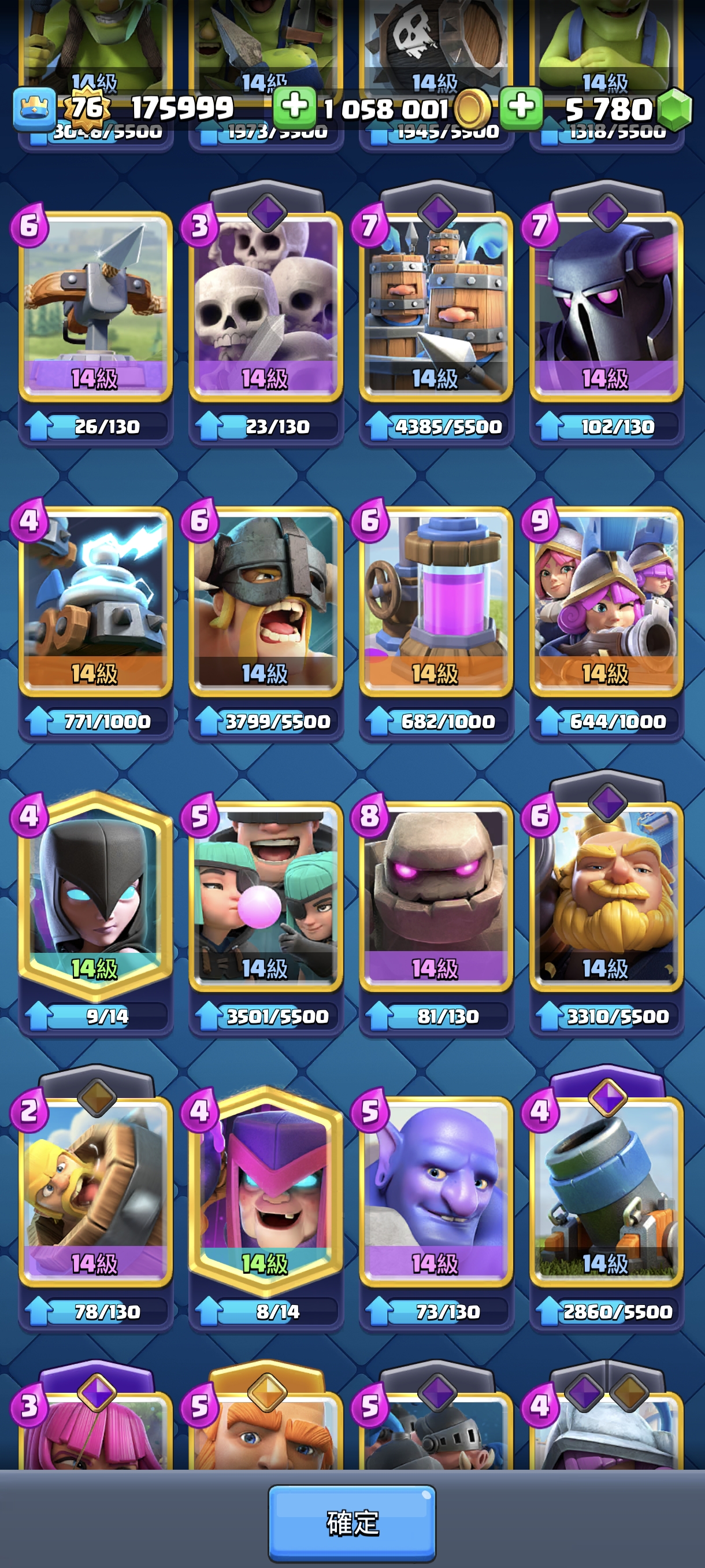Select the Three Musketeers card
Screen dimensions: 705x1568
(606, 600)
